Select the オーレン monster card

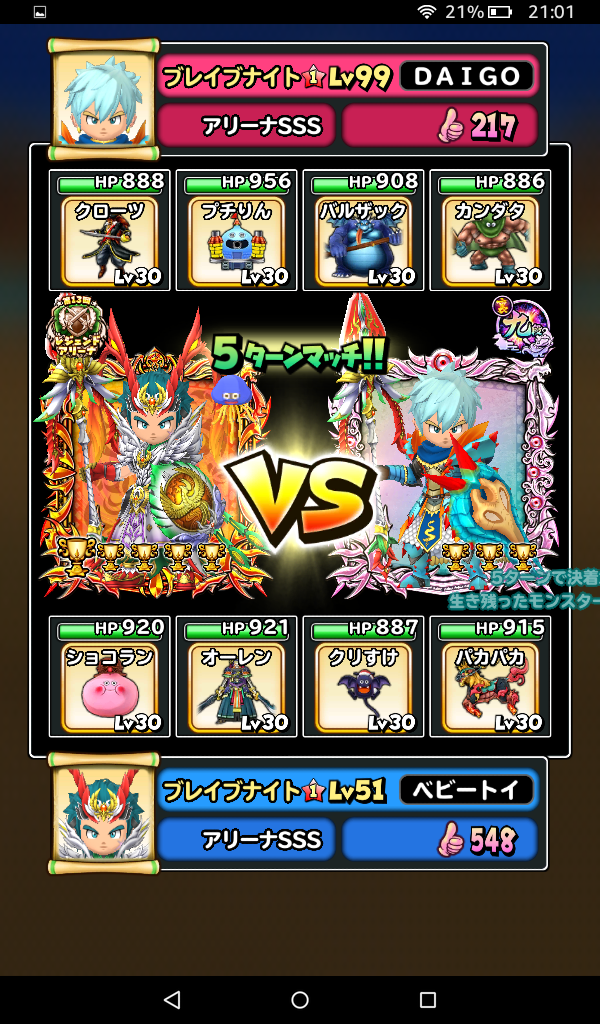tap(236, 676)
